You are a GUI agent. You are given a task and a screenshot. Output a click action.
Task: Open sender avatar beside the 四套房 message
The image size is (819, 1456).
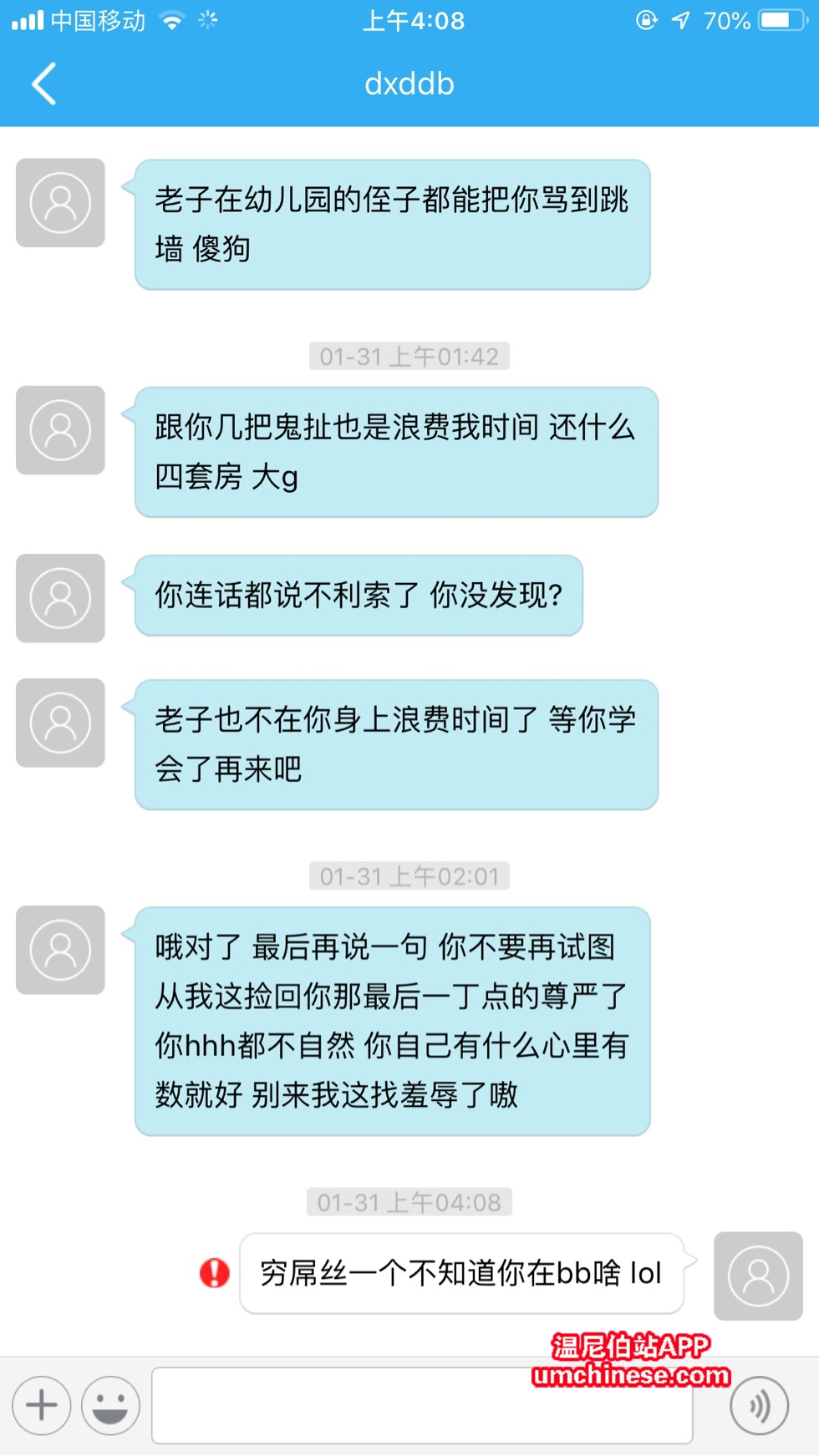tap(60, 430)
